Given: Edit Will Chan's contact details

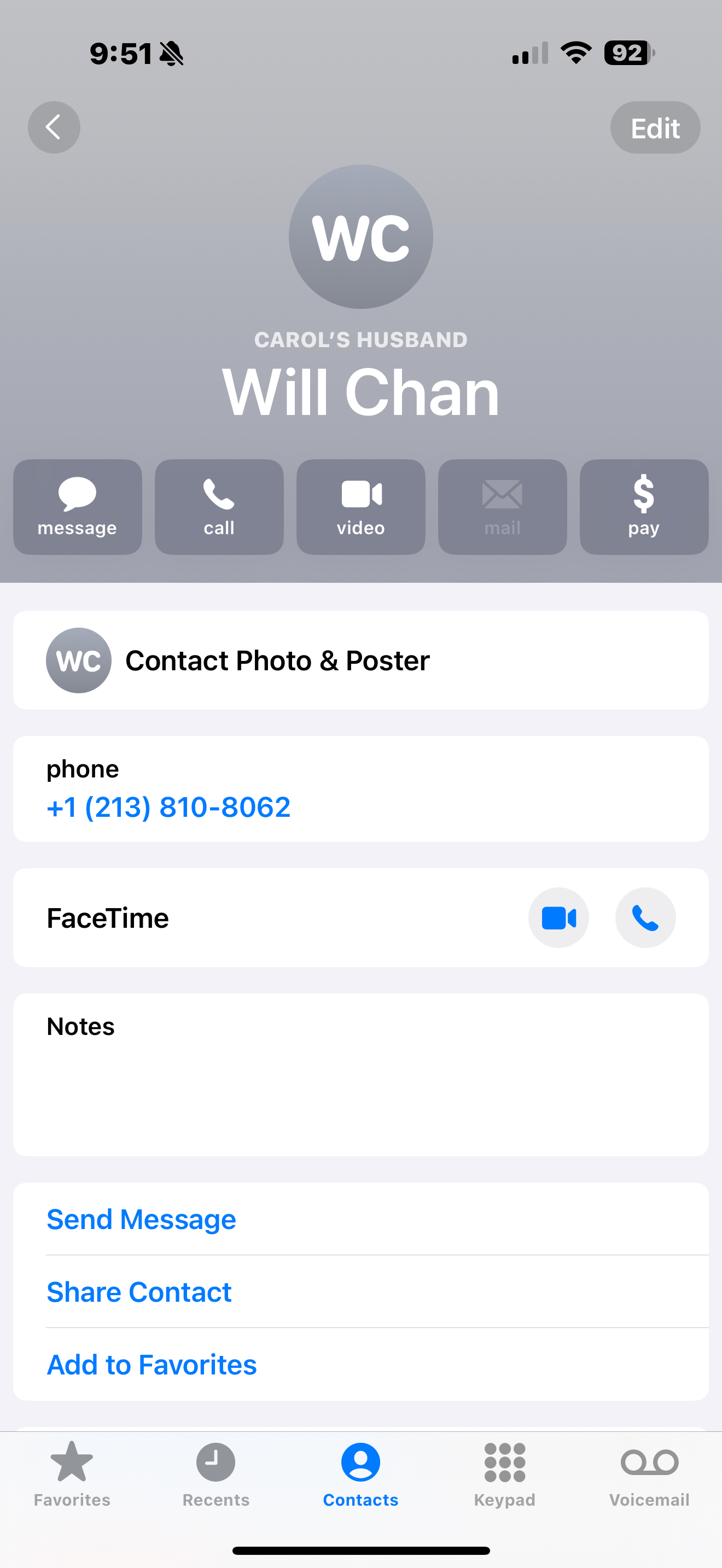Looking at the screenshot, I should (x=654, y=128).
